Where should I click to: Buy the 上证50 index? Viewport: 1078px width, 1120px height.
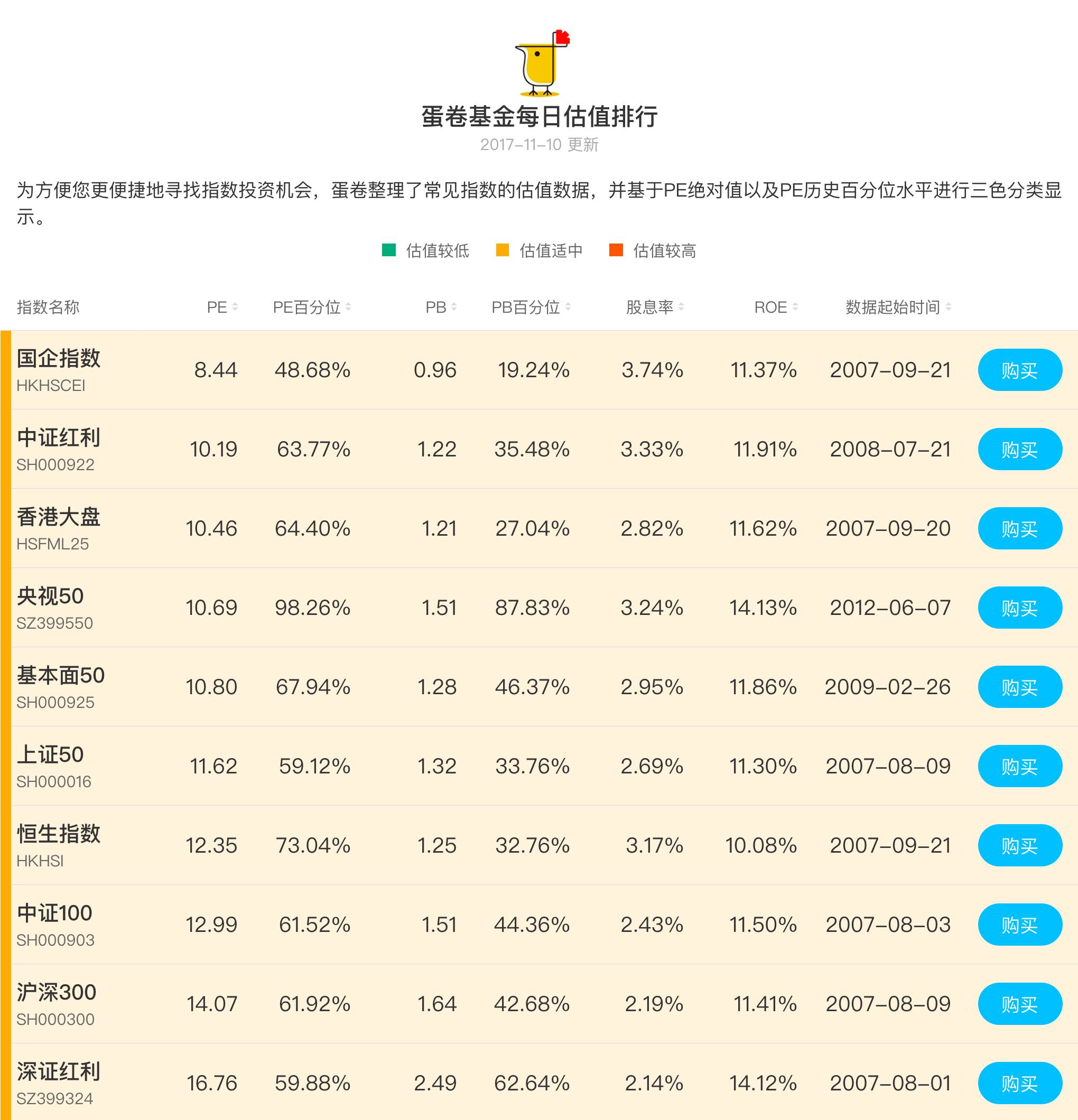[1020, 766]
